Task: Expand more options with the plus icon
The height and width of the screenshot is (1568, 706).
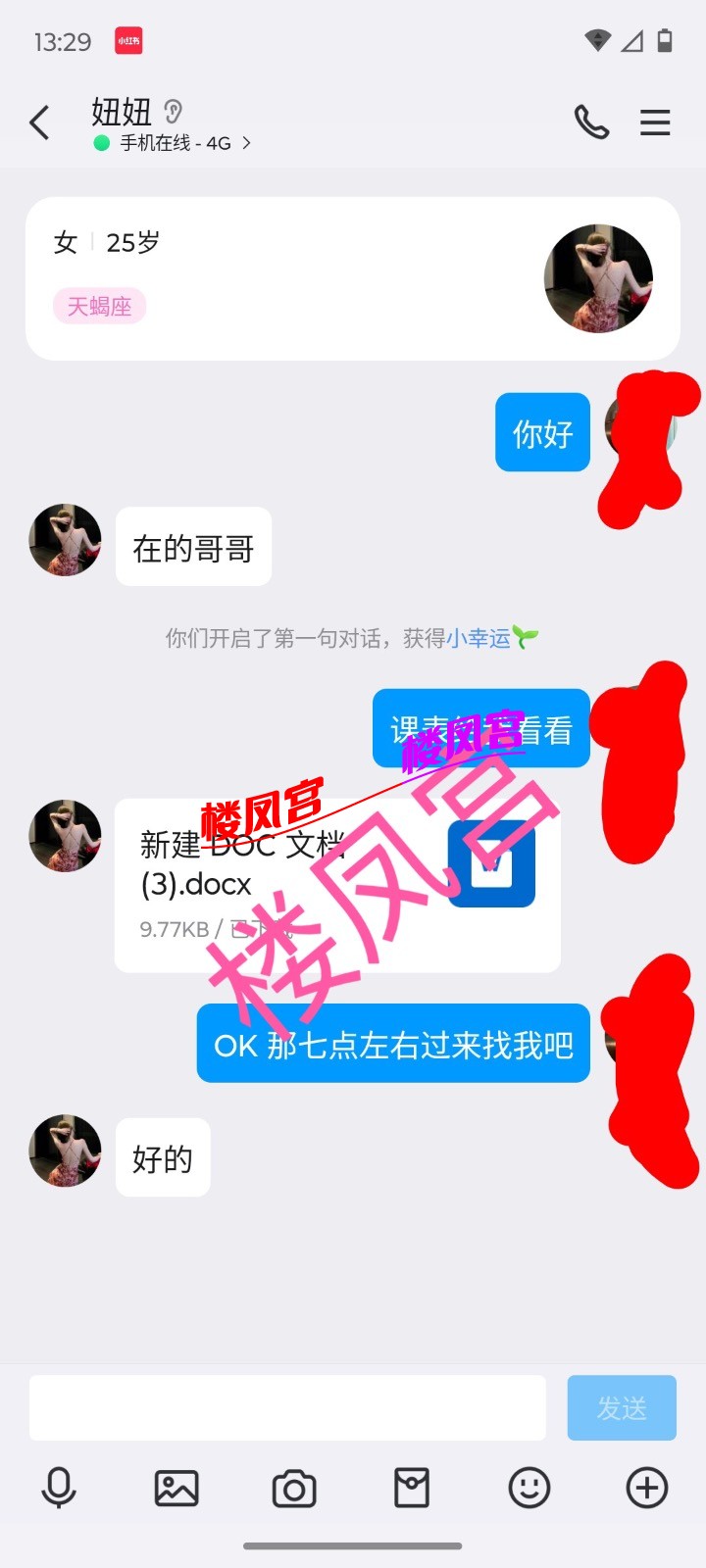Action: (x=647, y=1488)
